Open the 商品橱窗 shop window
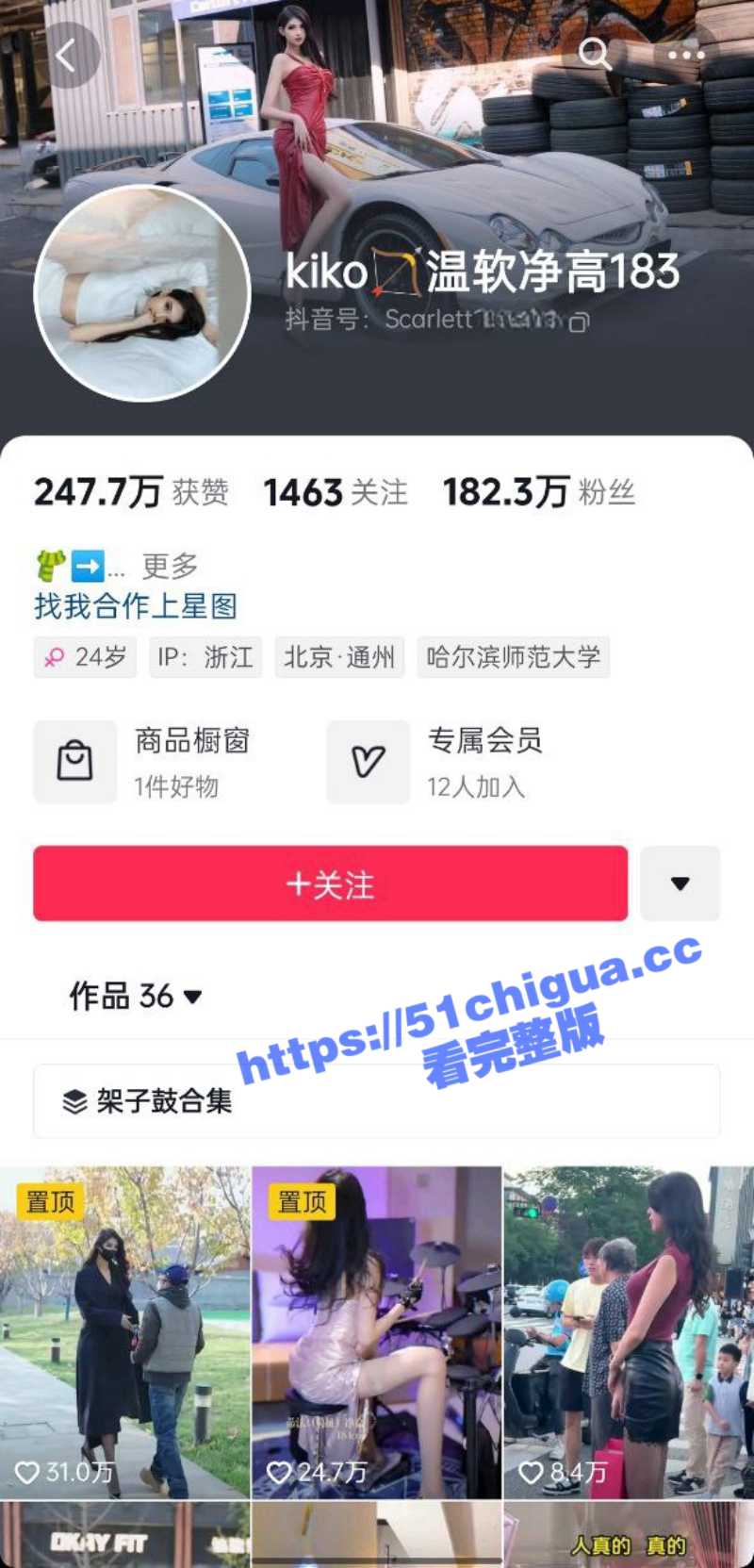The height and width of the screenshot is (1568, 754). coord(143,762)
